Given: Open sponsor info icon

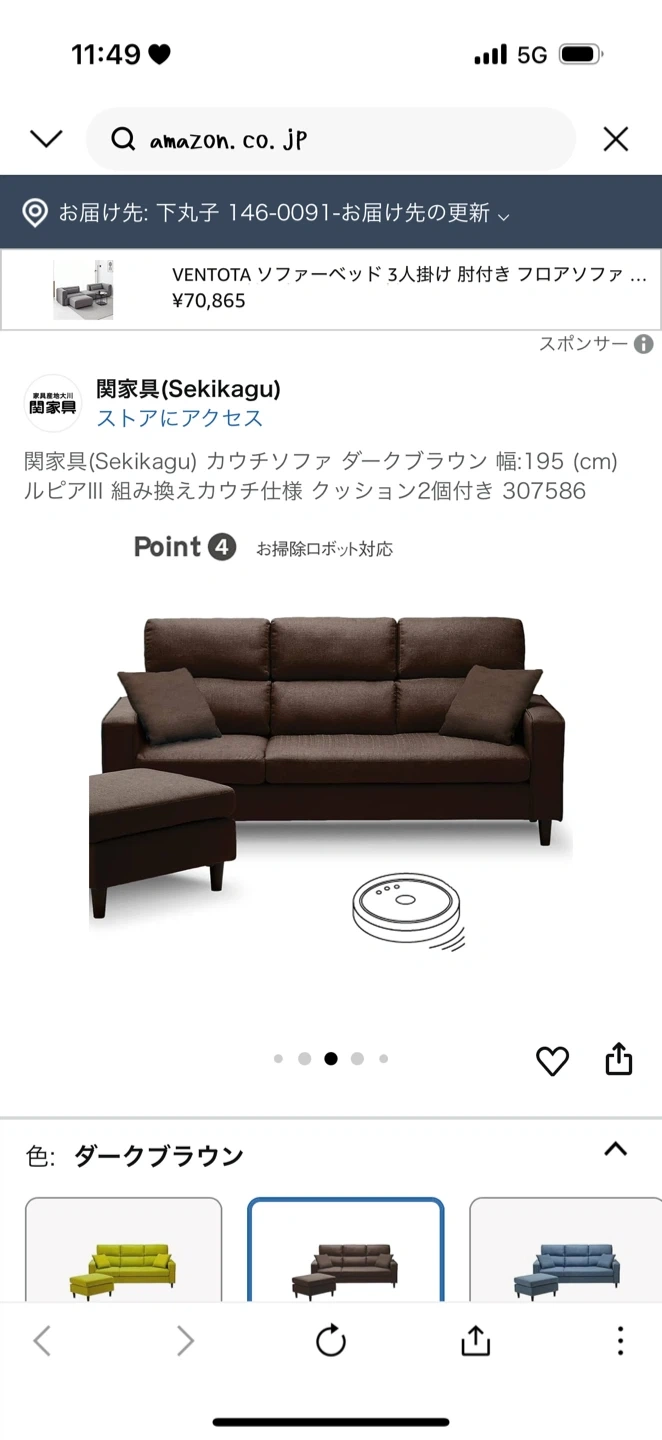Looking at the screenshot, I should tap(644, 344).
